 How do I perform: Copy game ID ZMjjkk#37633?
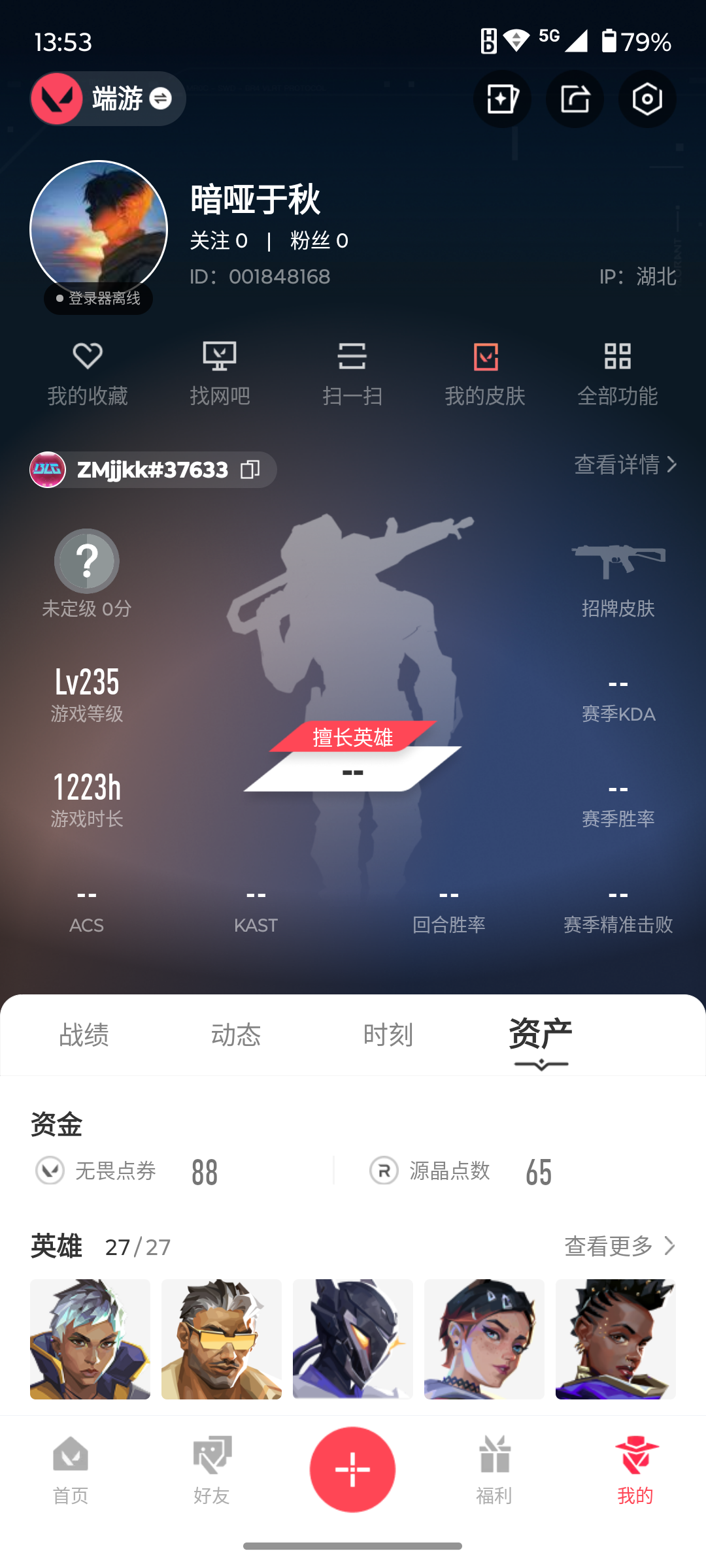click(250, 470)
